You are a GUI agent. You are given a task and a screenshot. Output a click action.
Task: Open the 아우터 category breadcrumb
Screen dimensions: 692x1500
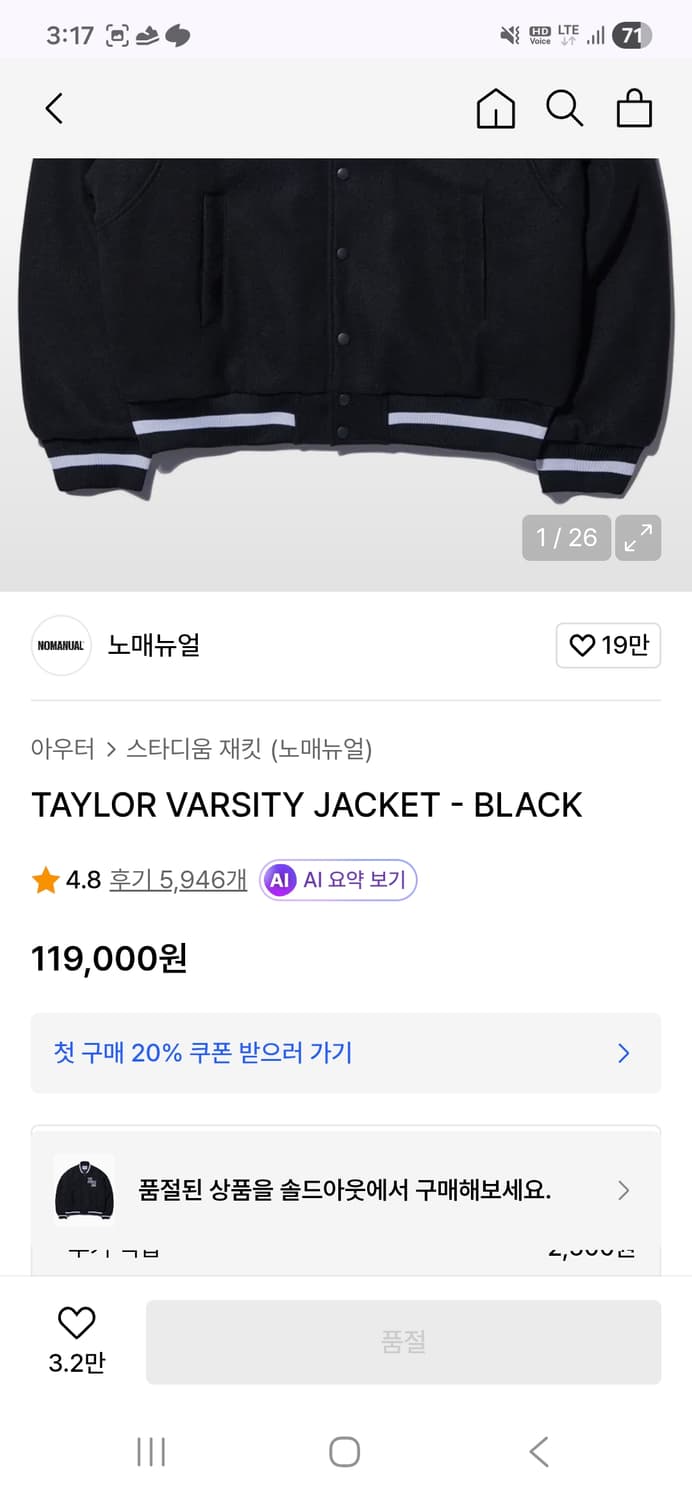click(63, 749)
